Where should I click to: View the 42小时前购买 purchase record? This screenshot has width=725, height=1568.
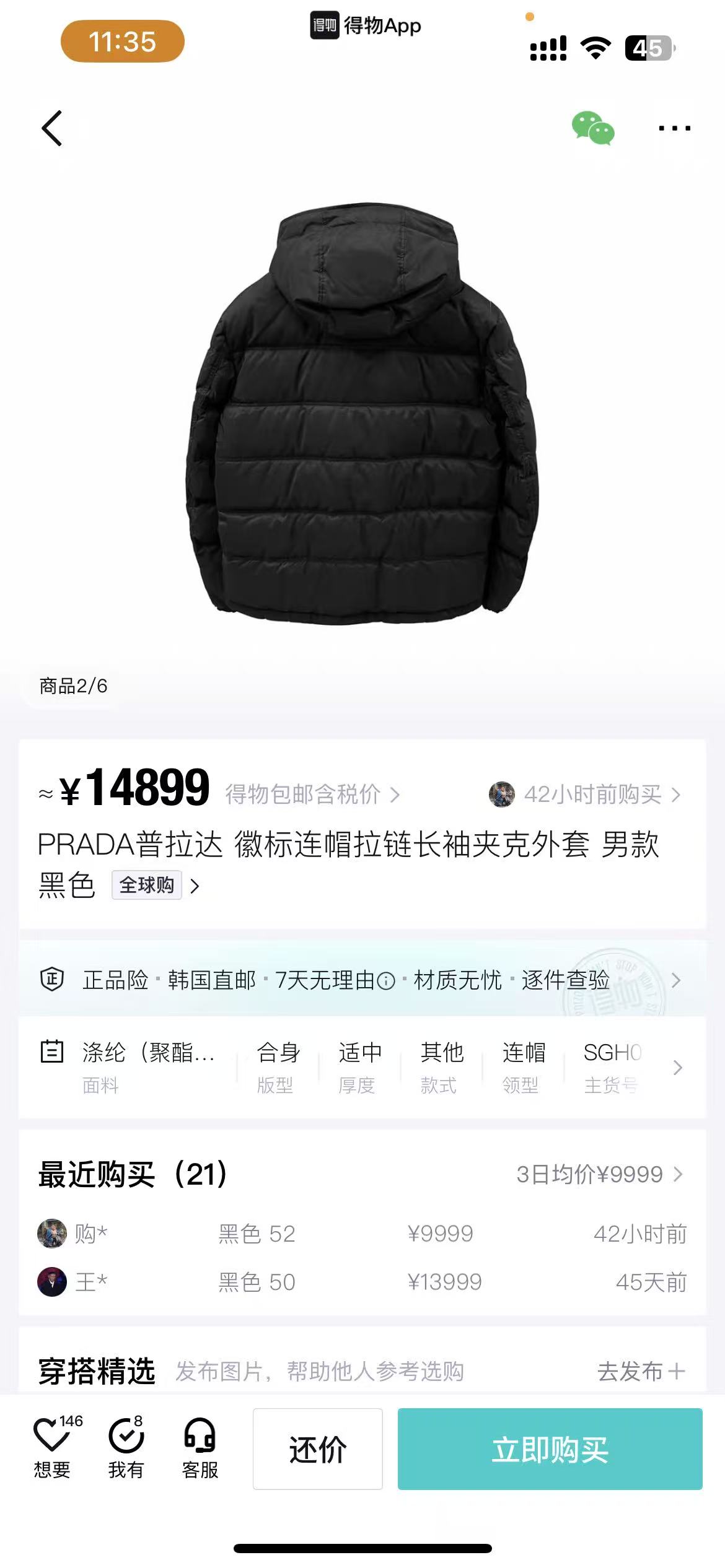(x=592, y=794)
